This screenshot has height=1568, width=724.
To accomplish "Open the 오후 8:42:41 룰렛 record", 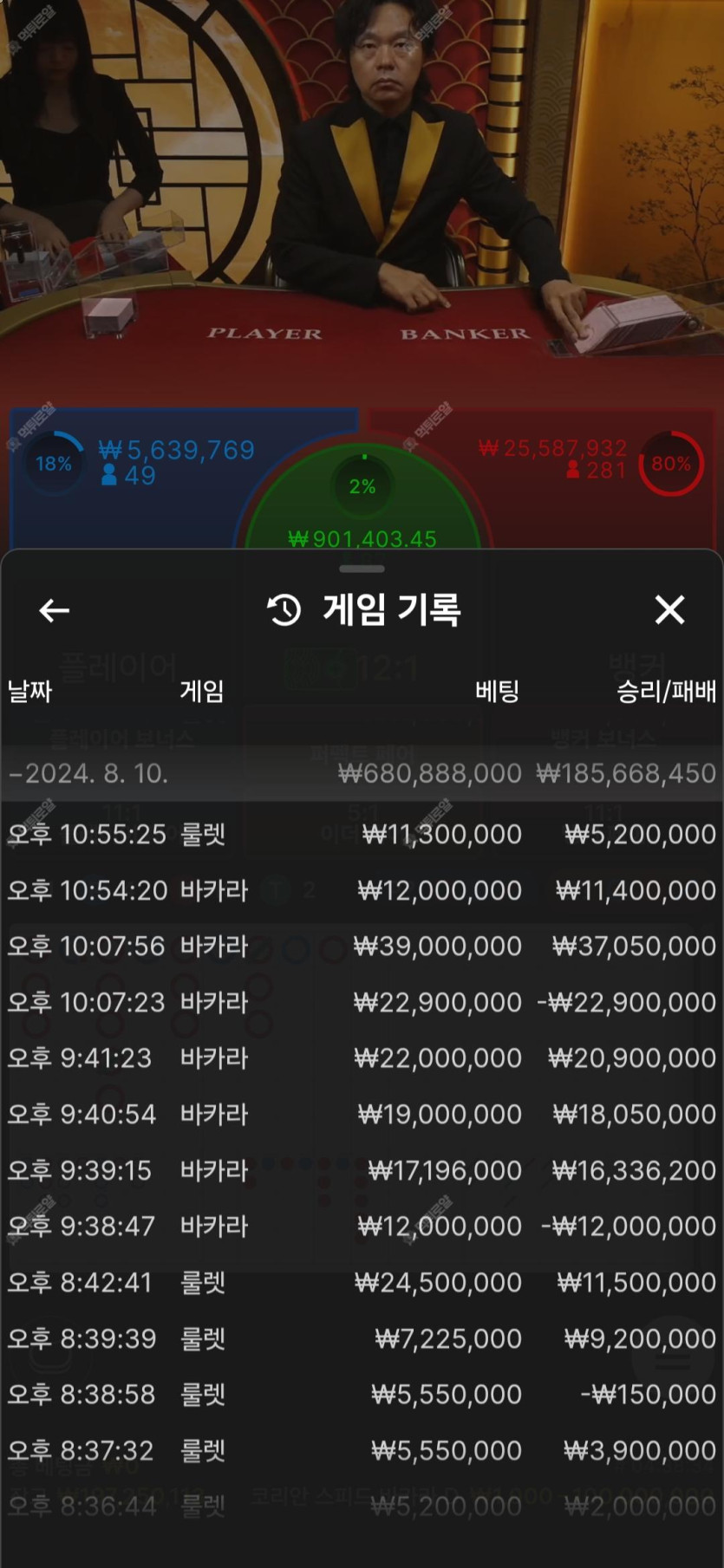I will point(362,1282).
